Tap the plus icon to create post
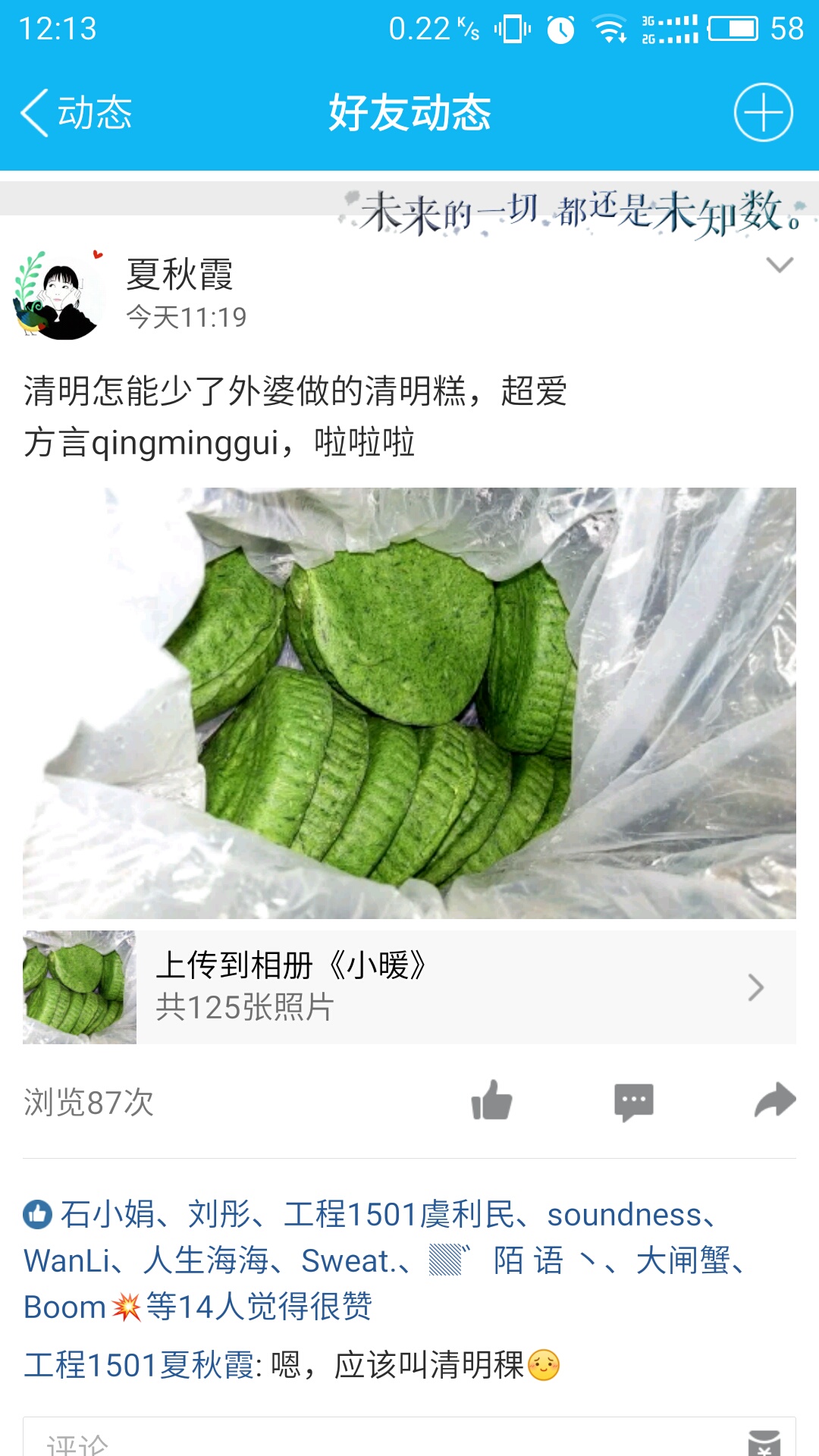This screenshot has height=1456, width=819. click(763, 113)
